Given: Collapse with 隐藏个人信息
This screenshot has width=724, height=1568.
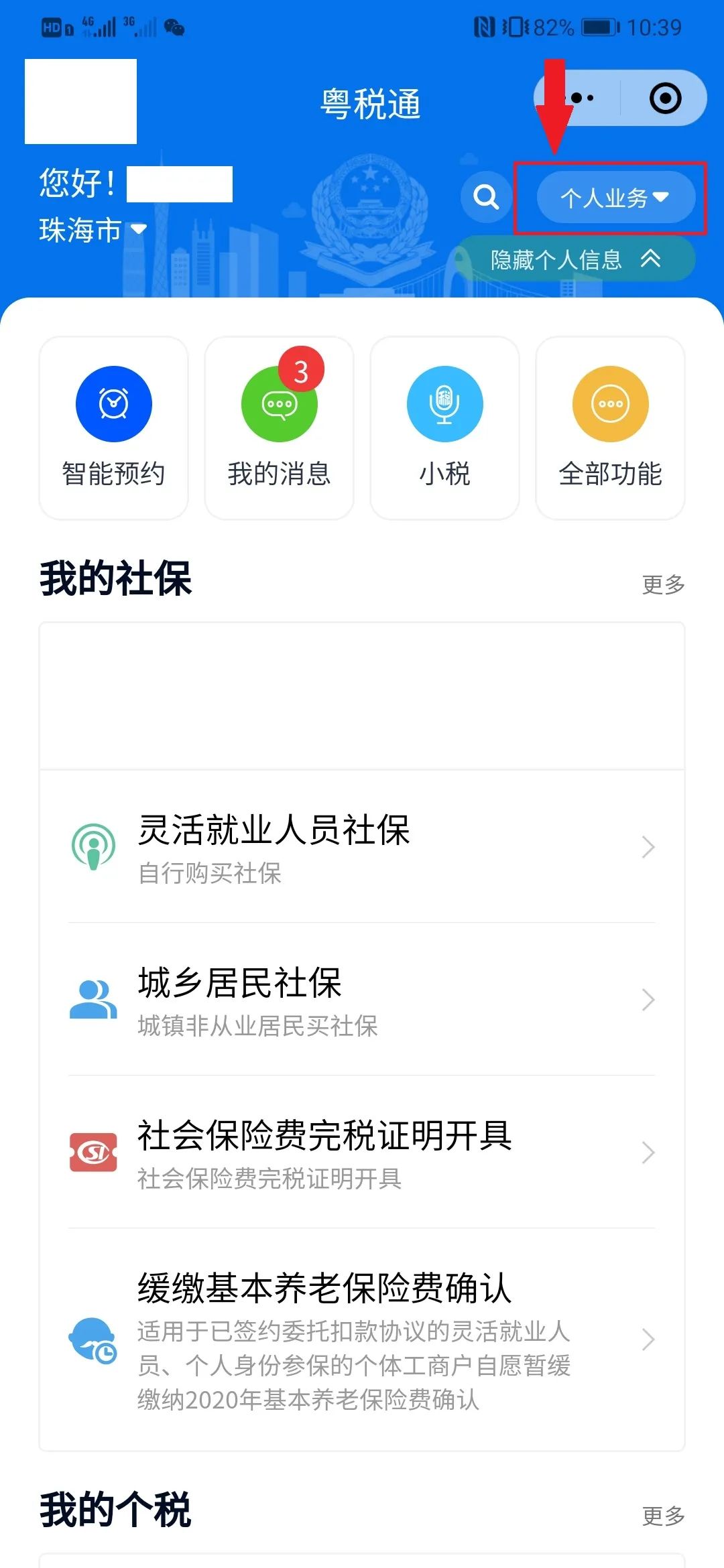Looking at the screenshot, I should 575,259.
